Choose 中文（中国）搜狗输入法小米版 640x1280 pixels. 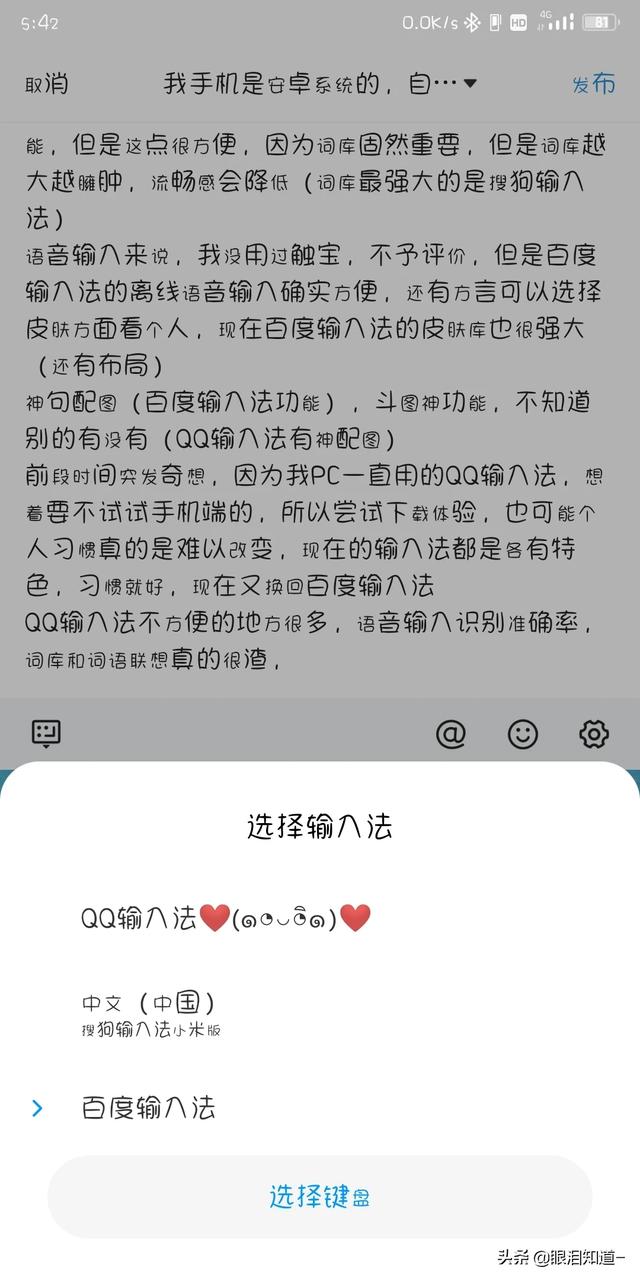[150, 1013]
